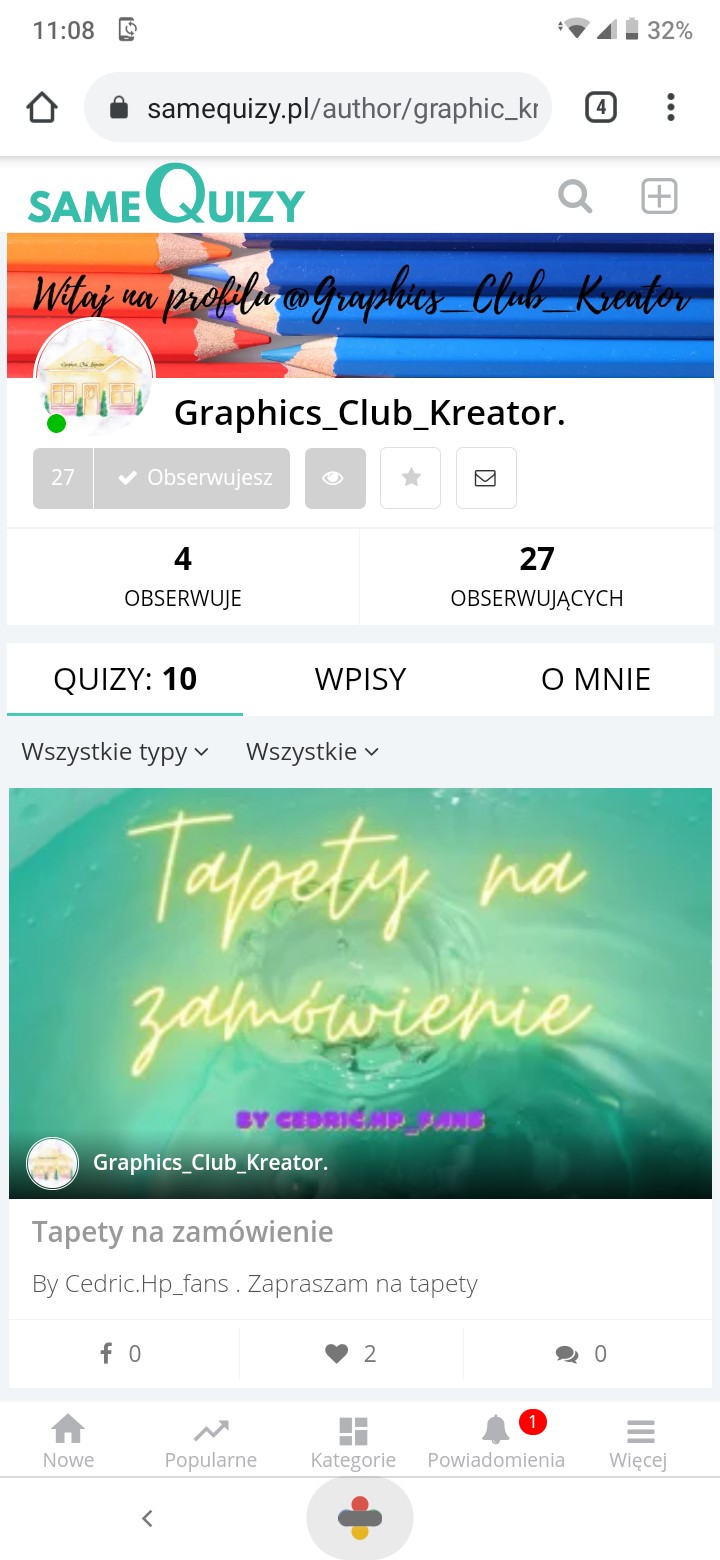
Task: Tap the Obserwujesz button to unfollow
Action: tap(193, 478)
